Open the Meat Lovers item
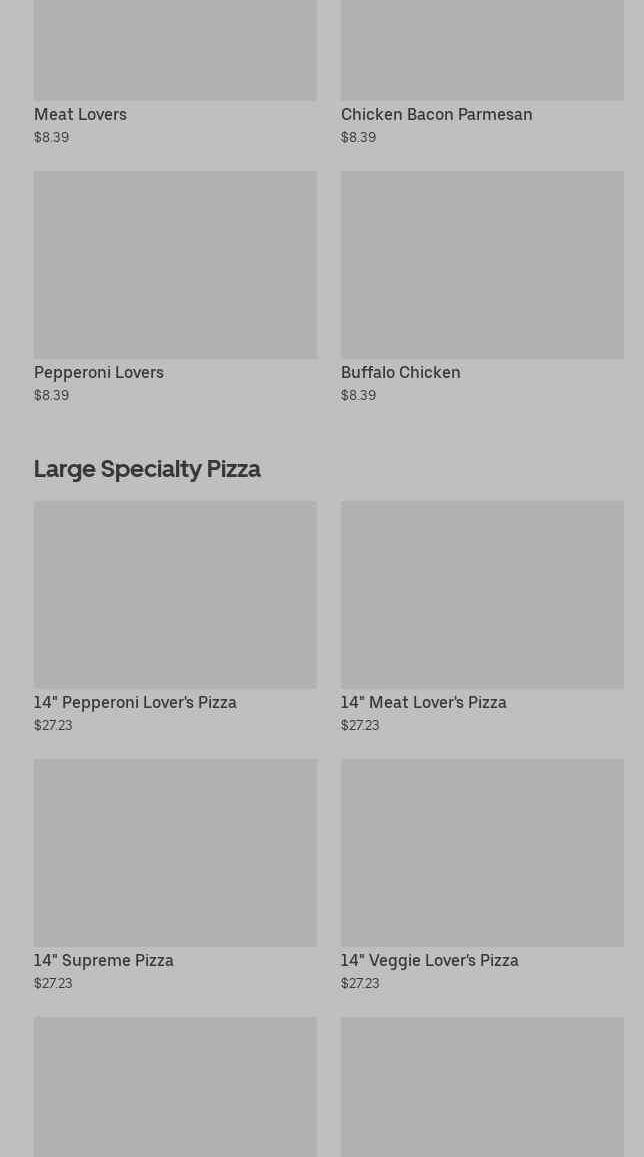Viewport: 644px width, 1157px height. pos(175,60)
